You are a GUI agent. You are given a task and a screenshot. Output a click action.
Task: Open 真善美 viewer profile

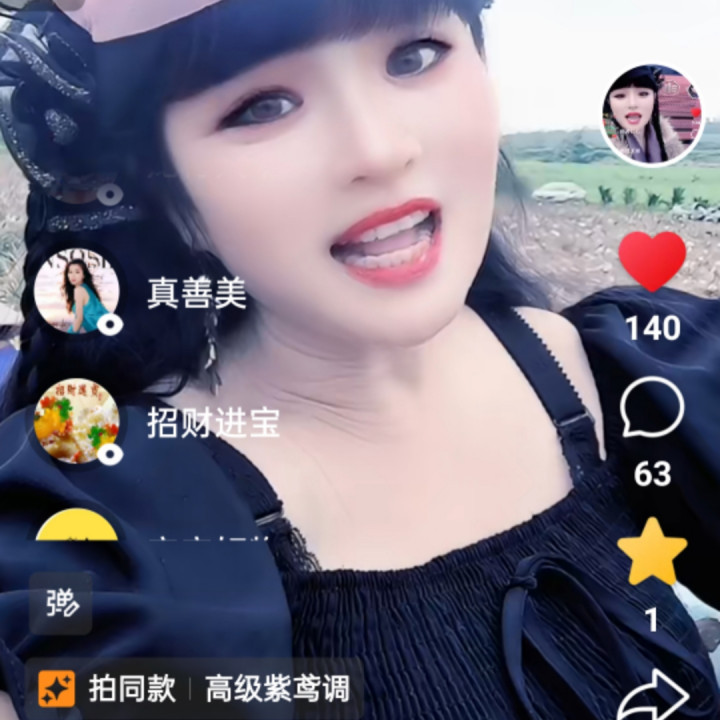pyautogui.click(x=77, y=291)
